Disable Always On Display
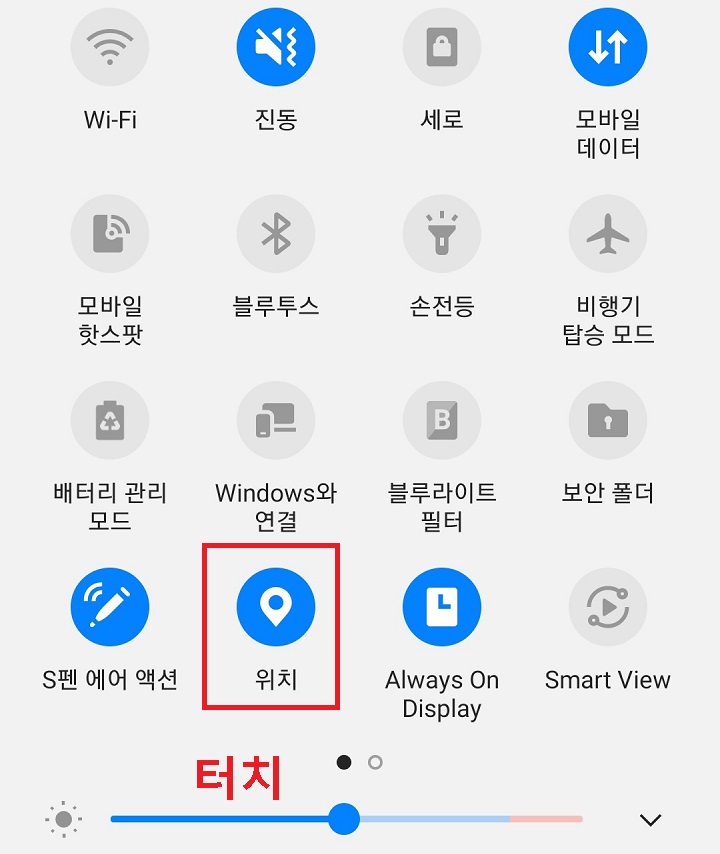The image size is (720, 854). (443, 606)
